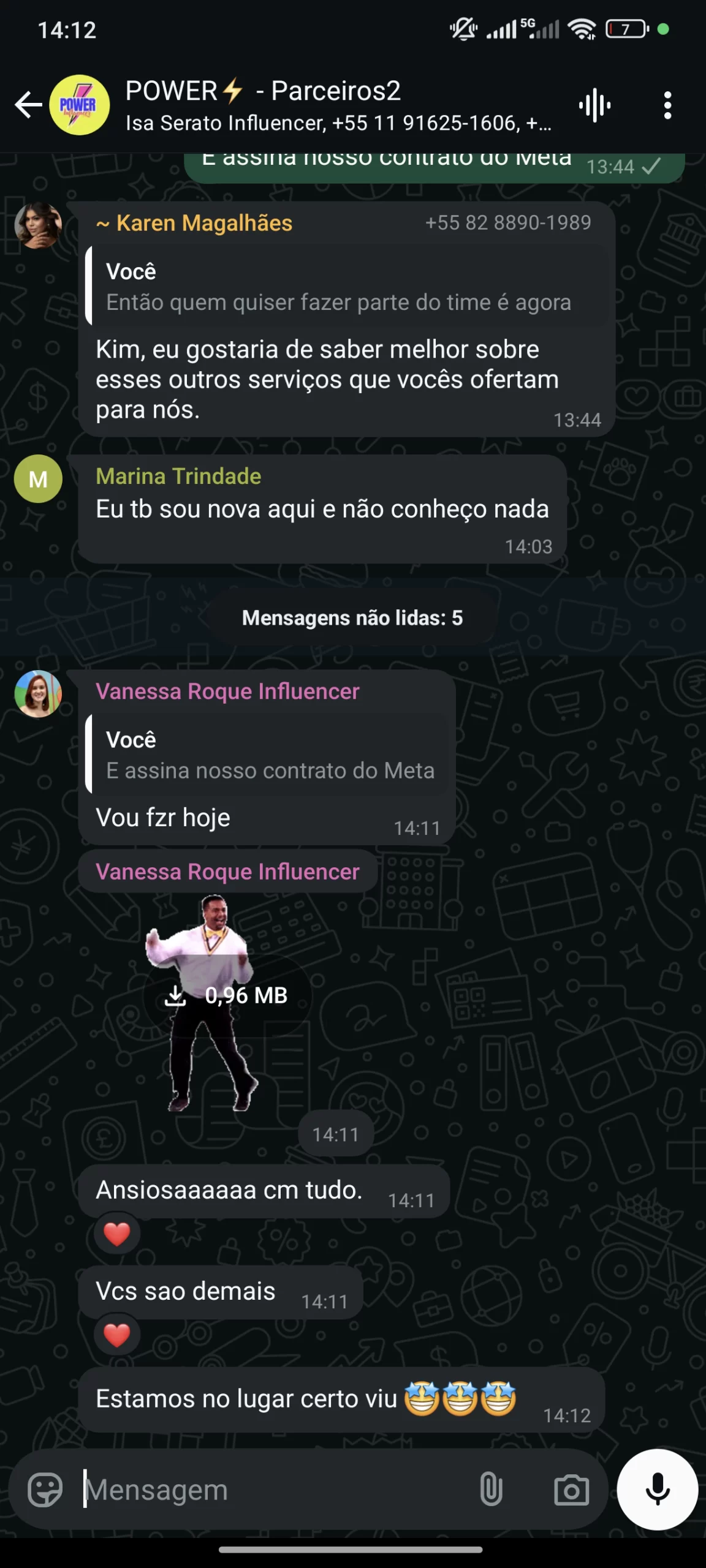This screenshot has width=706, height=1568.
Task: Start a group voice chat
Action: 594,105
